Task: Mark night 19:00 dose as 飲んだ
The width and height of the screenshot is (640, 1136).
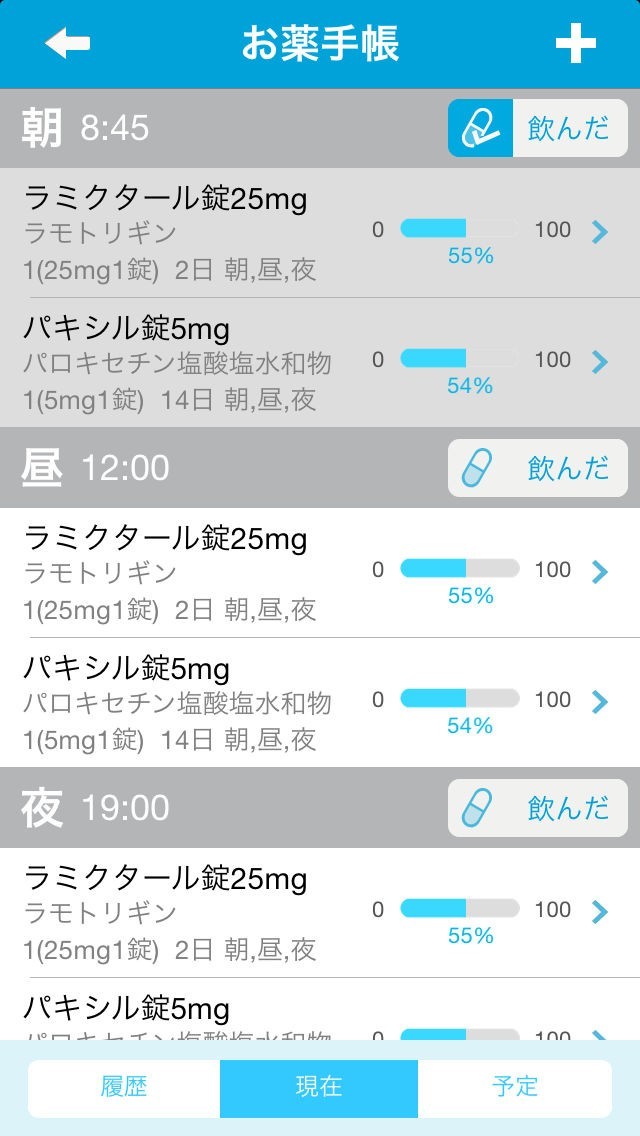Action: [538, 808]
